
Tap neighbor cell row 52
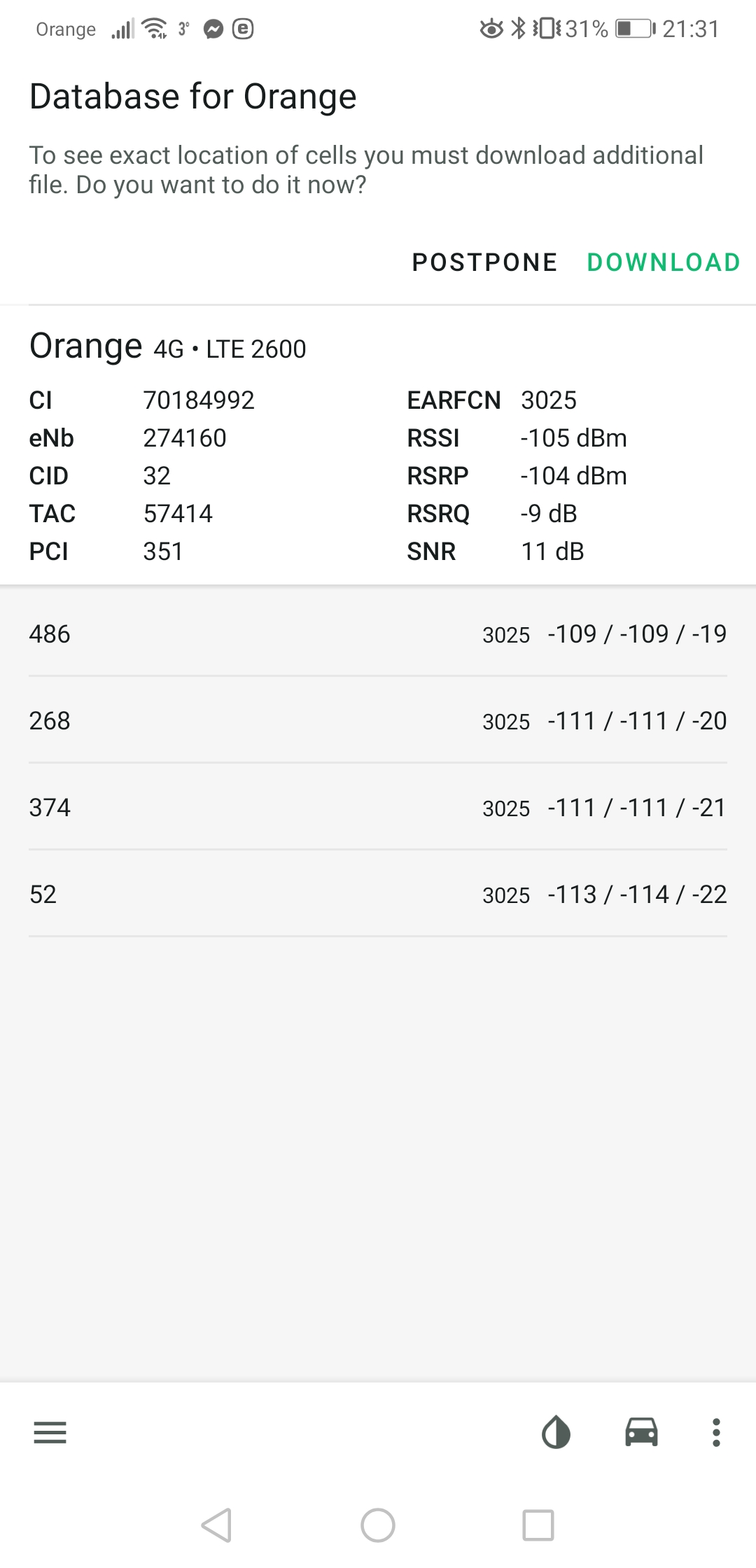(x=378, y=894)
